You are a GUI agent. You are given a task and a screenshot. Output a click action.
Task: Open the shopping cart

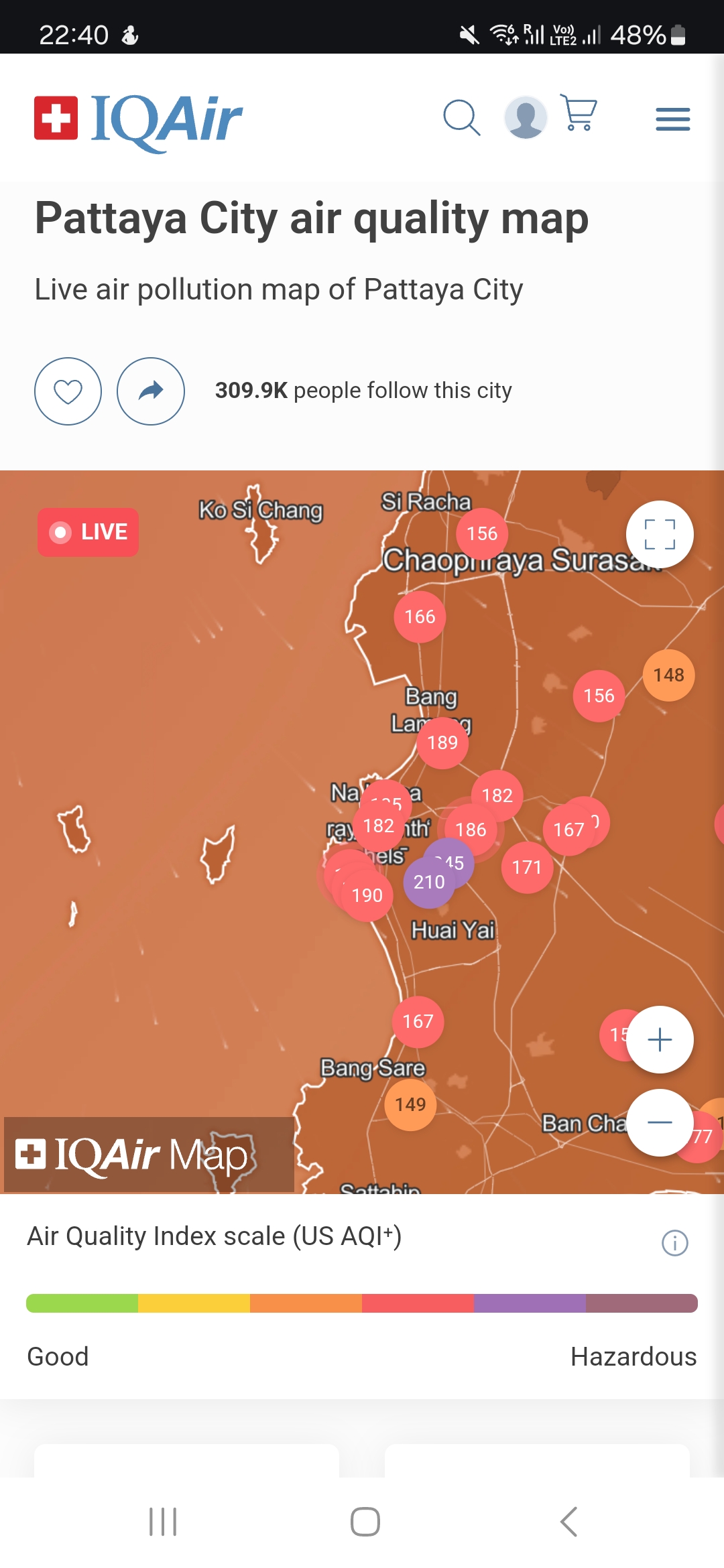click(579, 114)
